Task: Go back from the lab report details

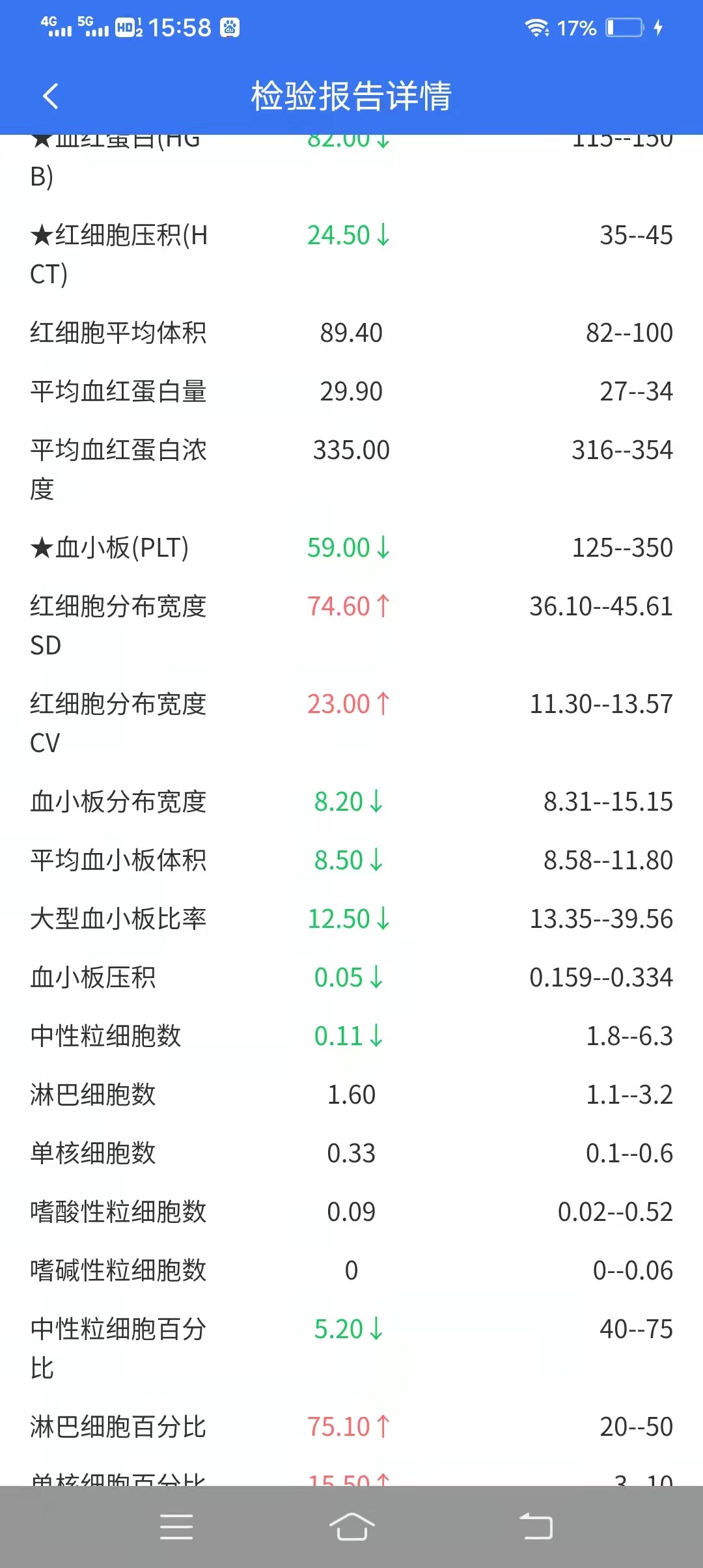Action: 50,96
